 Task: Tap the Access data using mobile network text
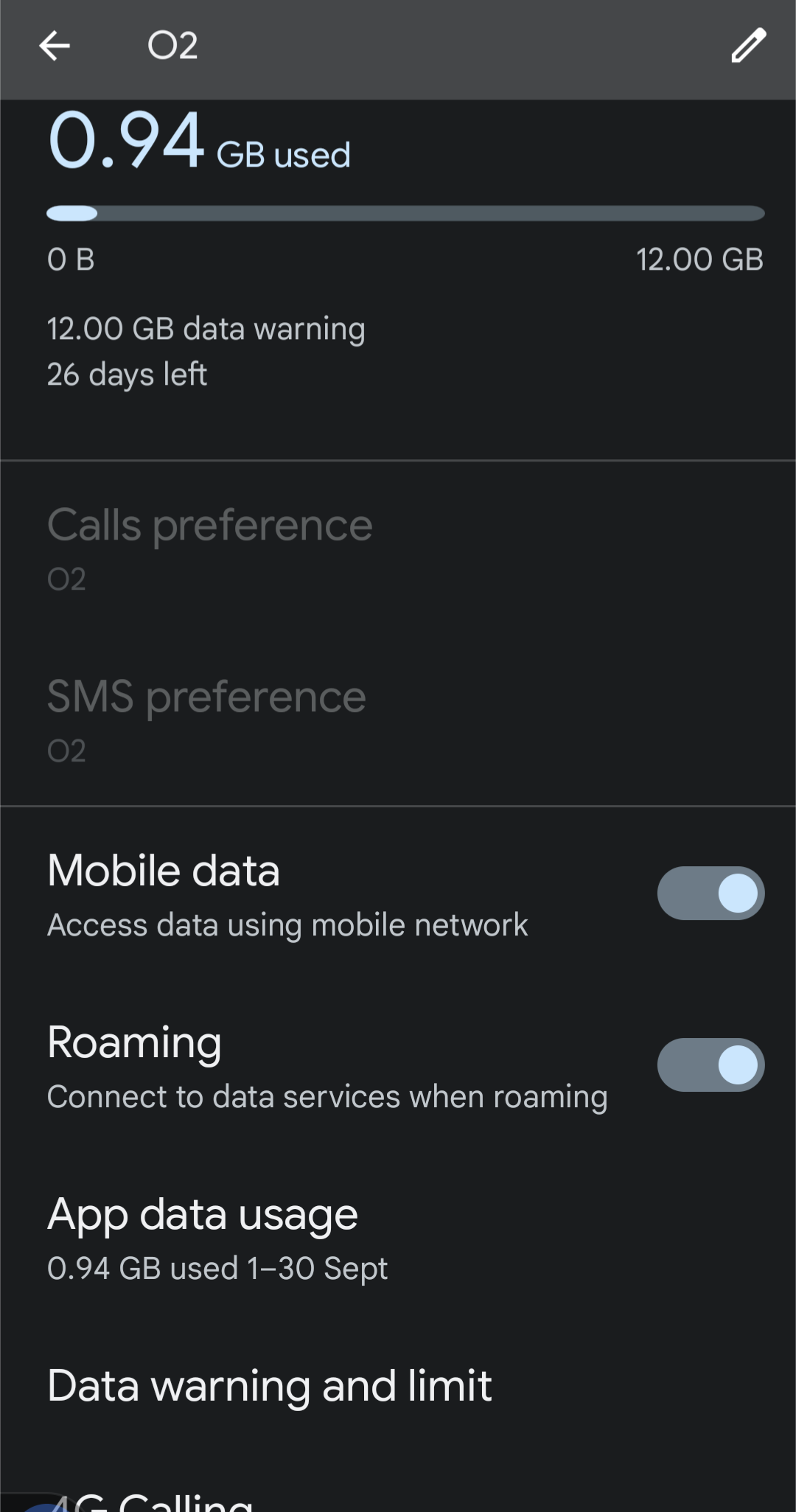click(x=287, y=924)
